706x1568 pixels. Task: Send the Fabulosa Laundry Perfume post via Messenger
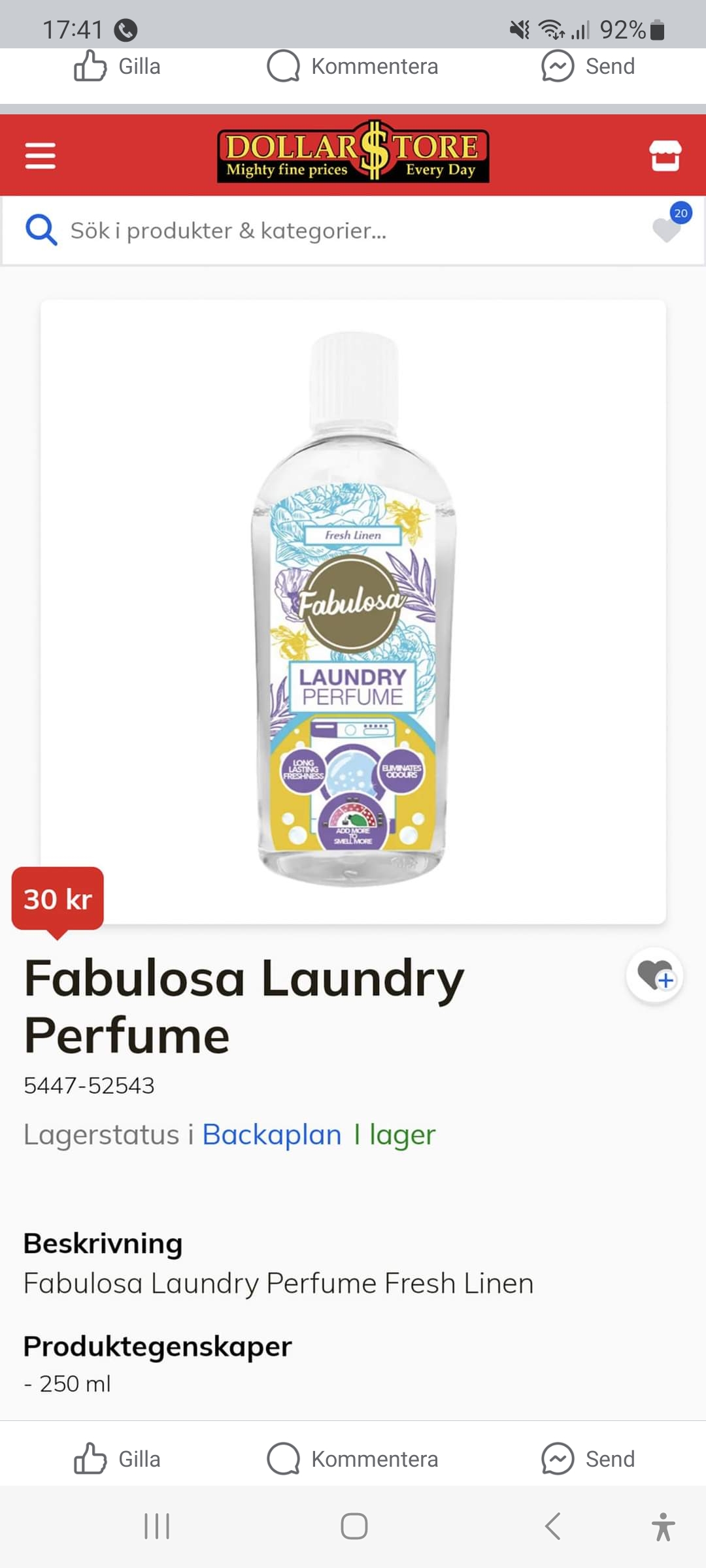click(588, 1458)
